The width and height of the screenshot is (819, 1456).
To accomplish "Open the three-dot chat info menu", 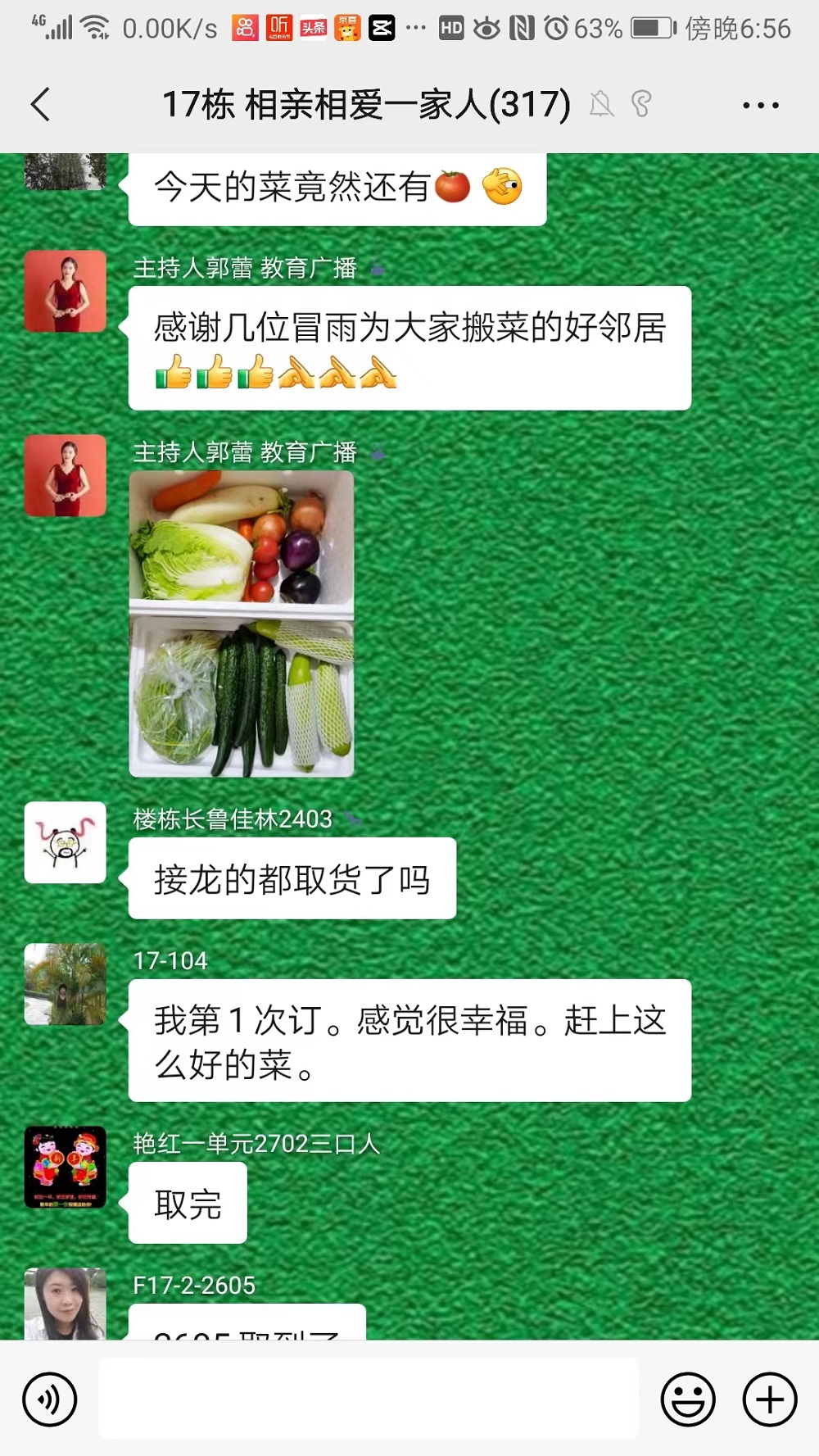I will pos(760,105).
